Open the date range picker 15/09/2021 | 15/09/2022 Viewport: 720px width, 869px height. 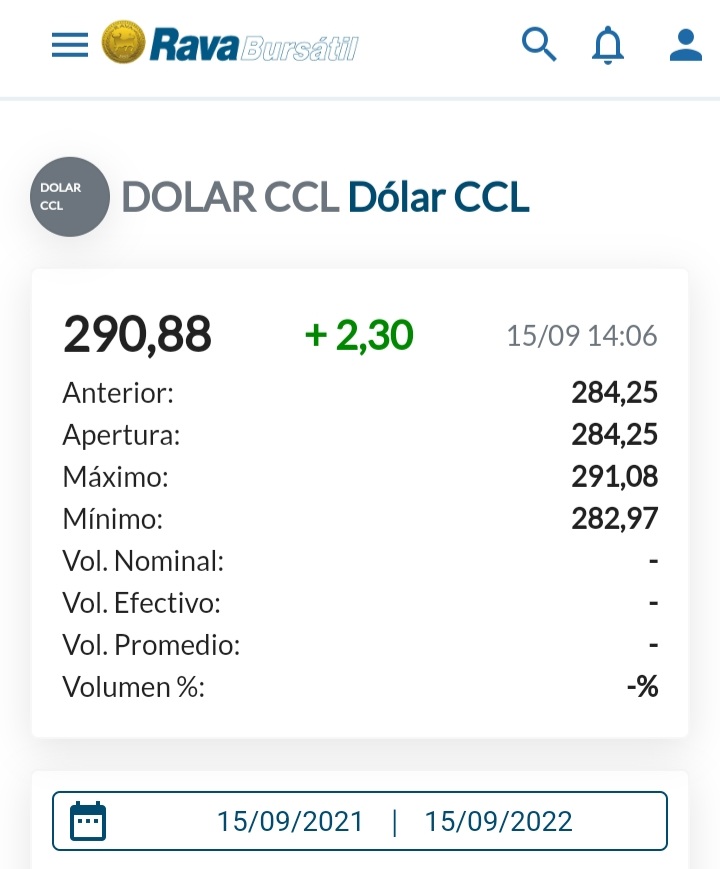tap(360, 821)
